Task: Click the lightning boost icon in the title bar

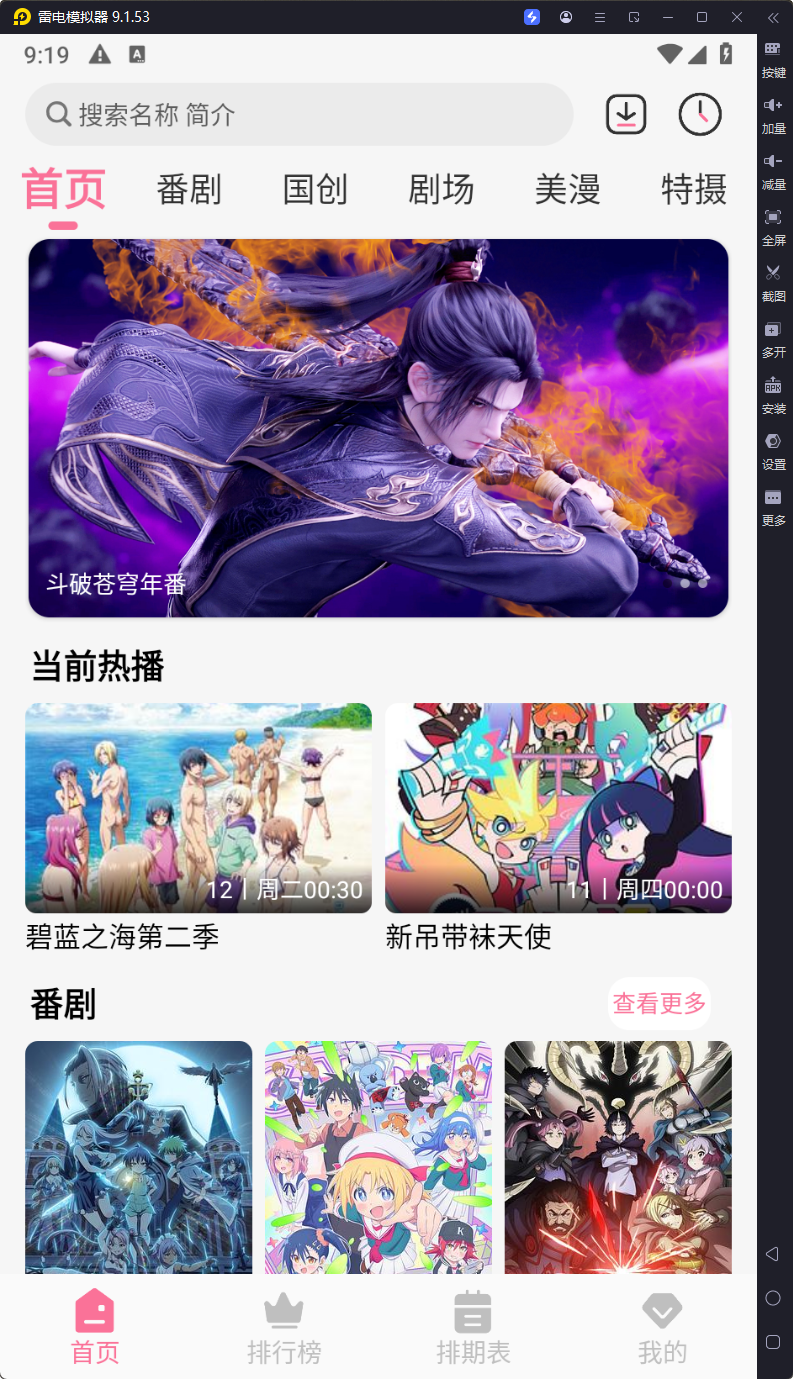Action: (x=531, y=17)
